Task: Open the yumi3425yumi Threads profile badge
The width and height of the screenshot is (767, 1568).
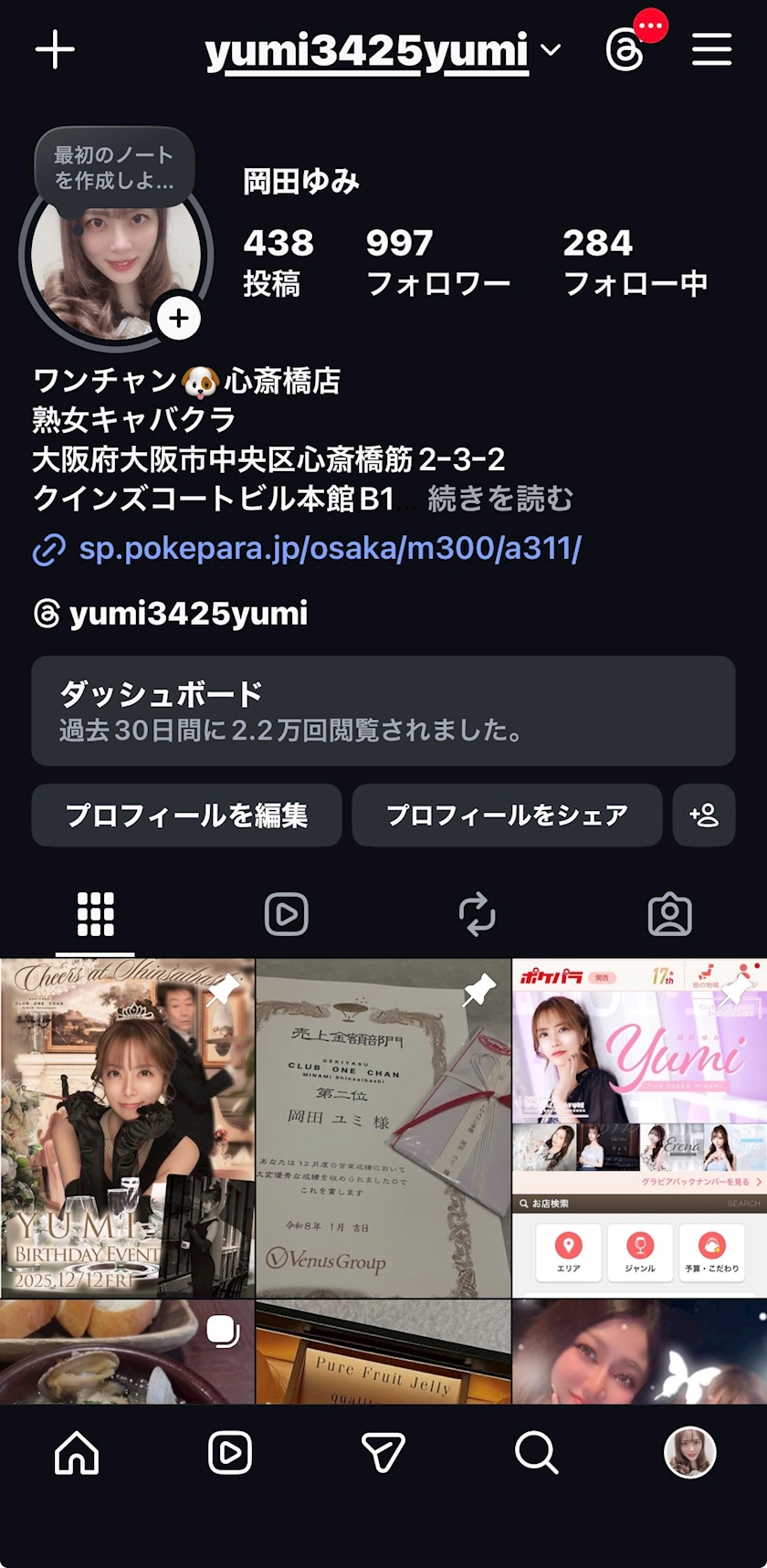Action: pyautogui.click(x=172, y=614)
